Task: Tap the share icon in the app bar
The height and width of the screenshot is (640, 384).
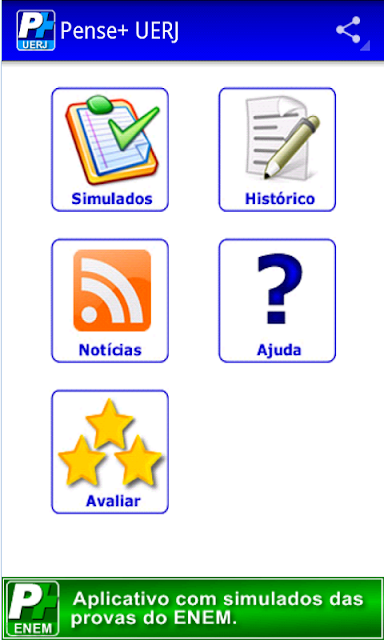Action: coord(348,30)
